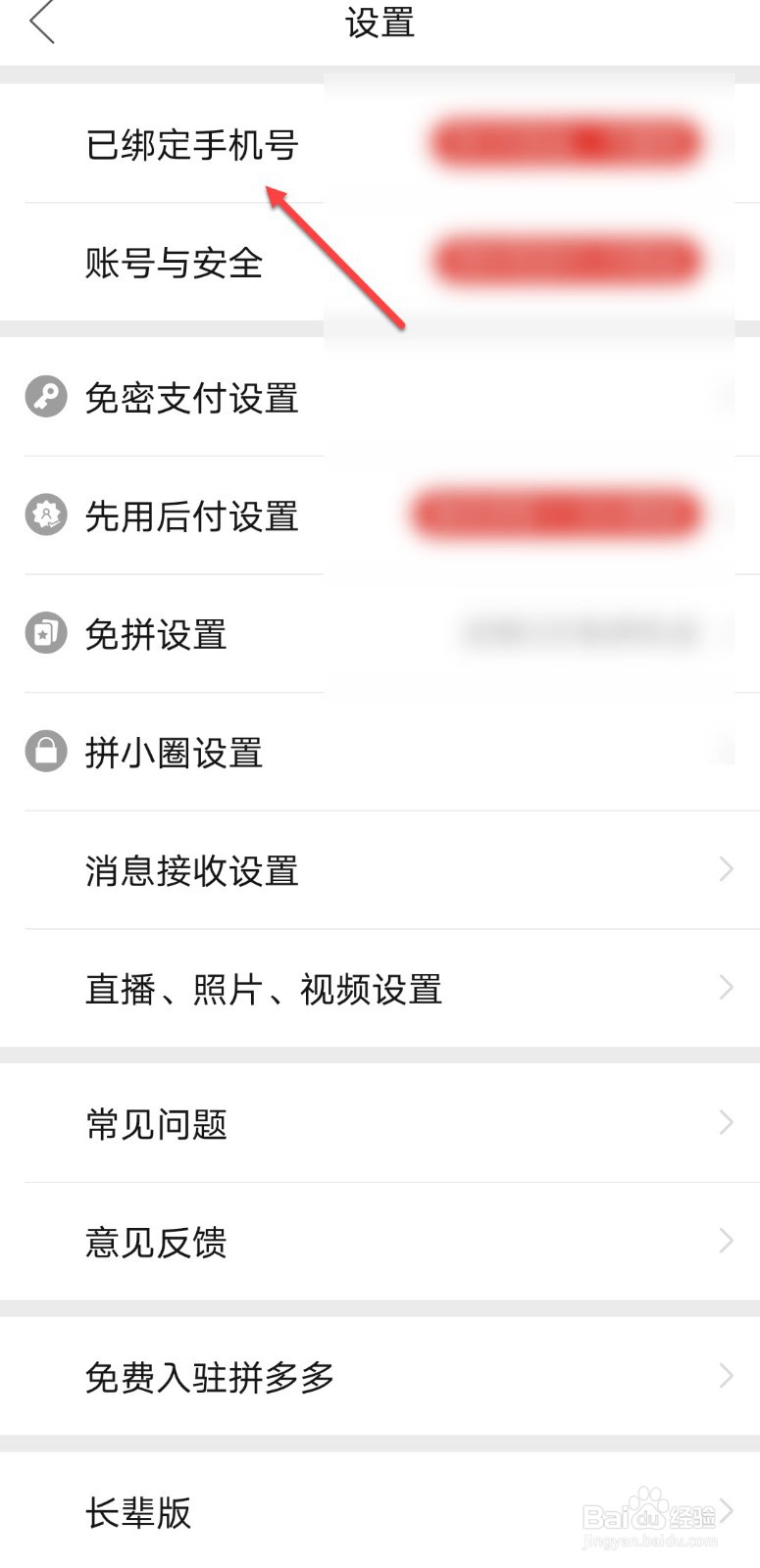Viewport: 760px width, 1568px height.
Task: Open the 免拼设置 option
Action: 157,634
